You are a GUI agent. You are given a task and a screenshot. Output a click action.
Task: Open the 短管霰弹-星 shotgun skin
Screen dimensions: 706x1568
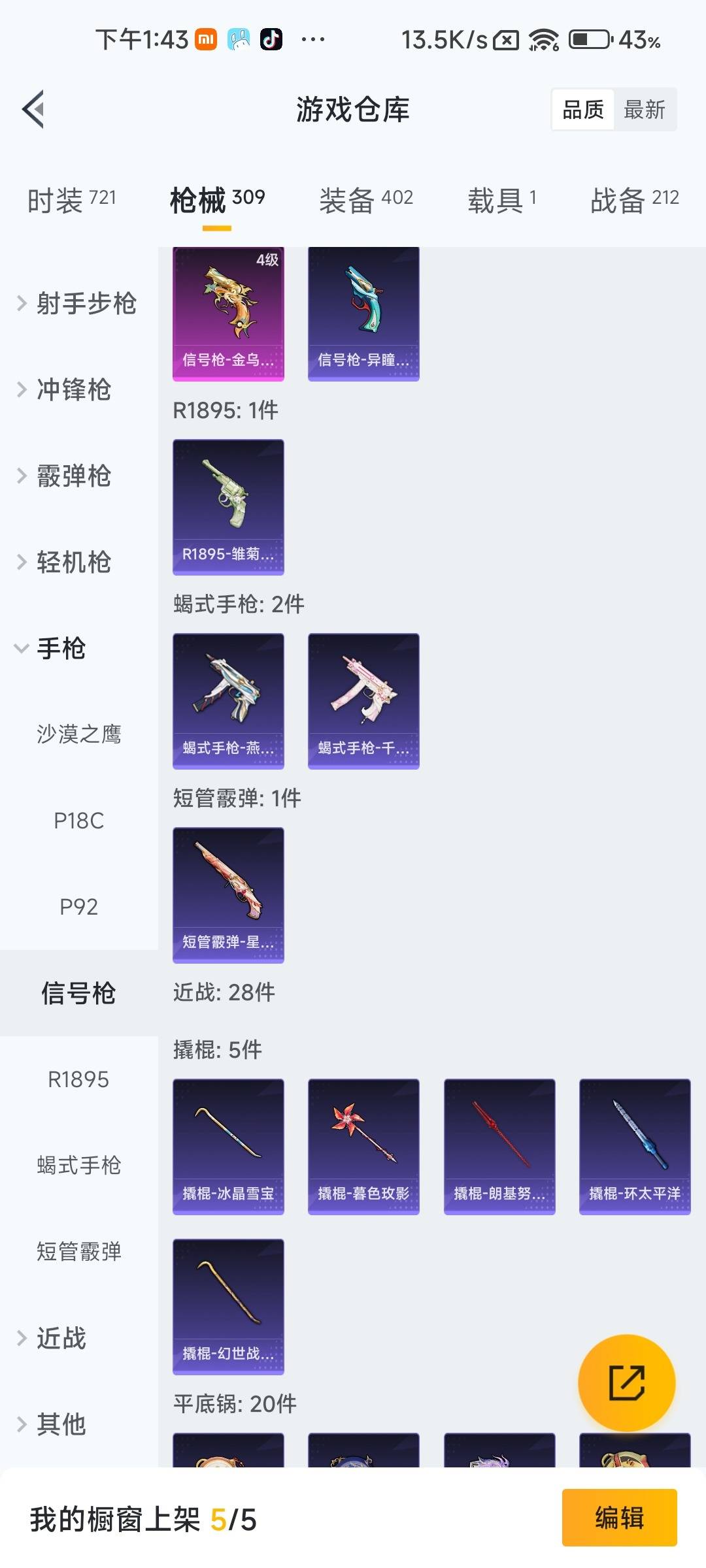227,895
